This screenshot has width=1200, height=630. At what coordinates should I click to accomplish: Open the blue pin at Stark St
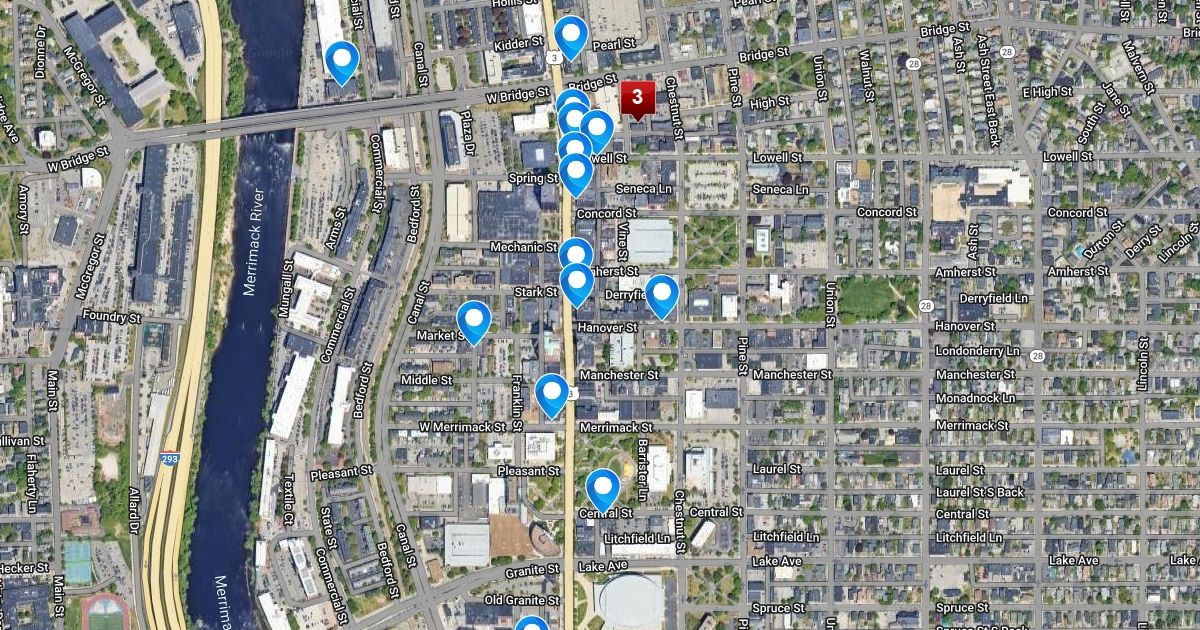pos(577,282)
